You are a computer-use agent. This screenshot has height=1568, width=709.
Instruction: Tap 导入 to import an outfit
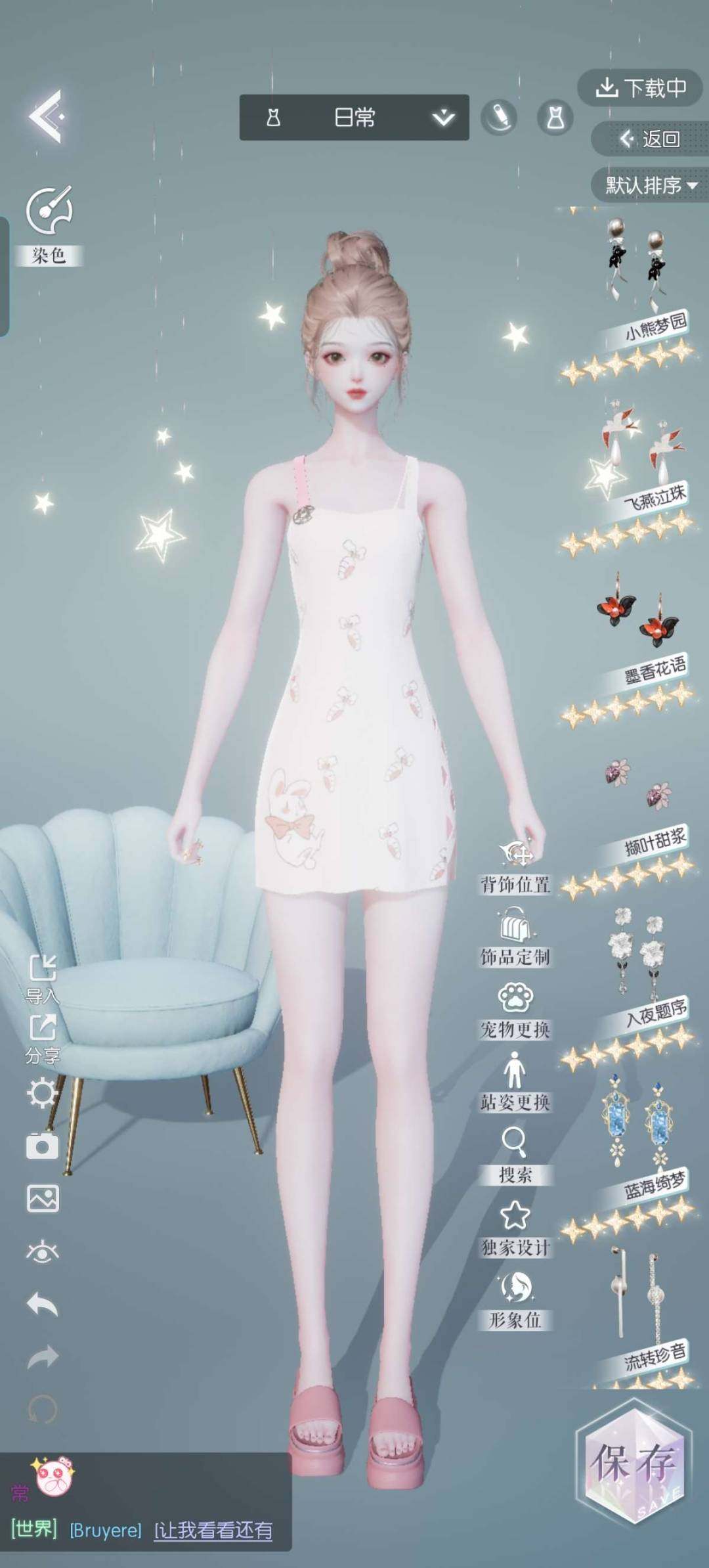[43, 979]
